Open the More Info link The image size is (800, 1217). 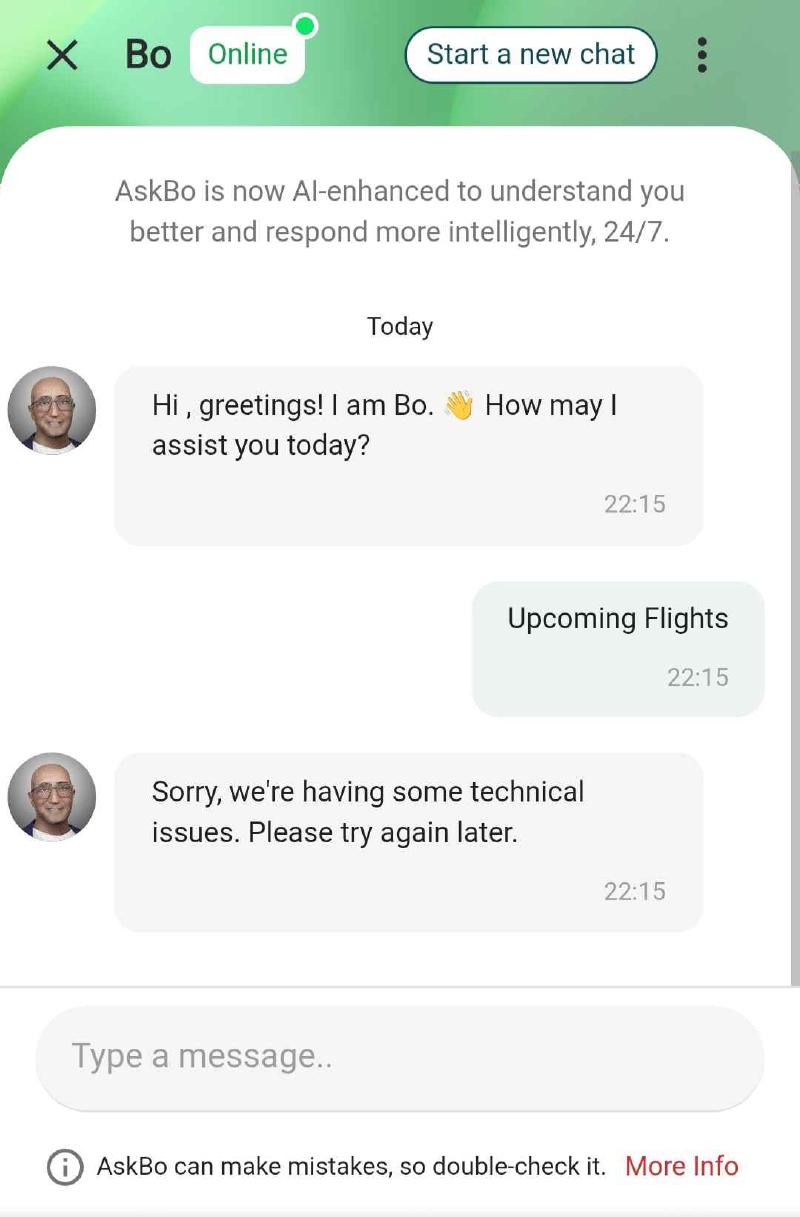click(681, 1166)
